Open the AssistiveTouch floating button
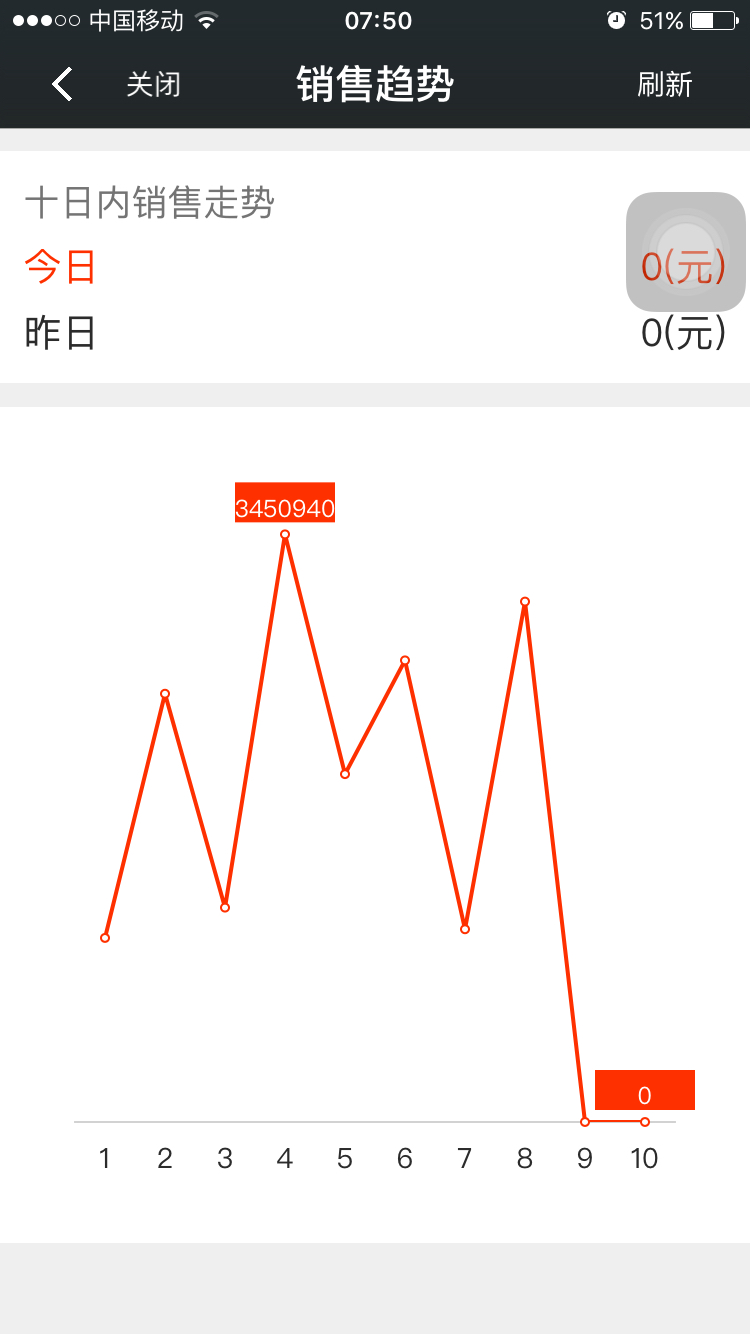The image size is (750, 1334). point(685,251)
